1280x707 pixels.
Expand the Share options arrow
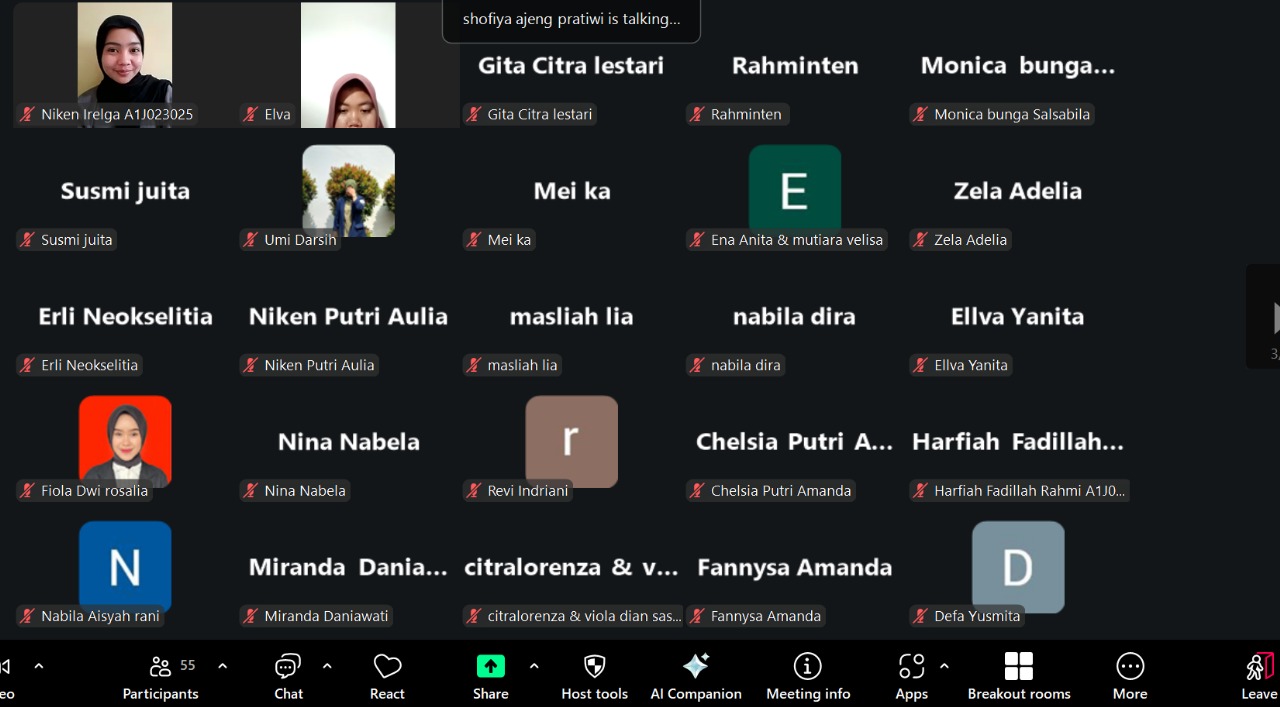point(534,666)
